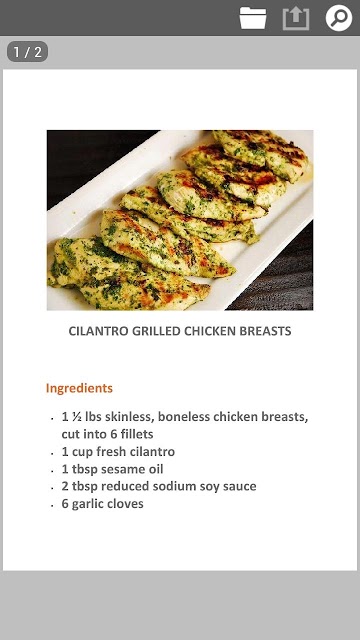This screenshot has height=640, width=360.
Task: Open the folder to browse files
Action: click(253, 18)
